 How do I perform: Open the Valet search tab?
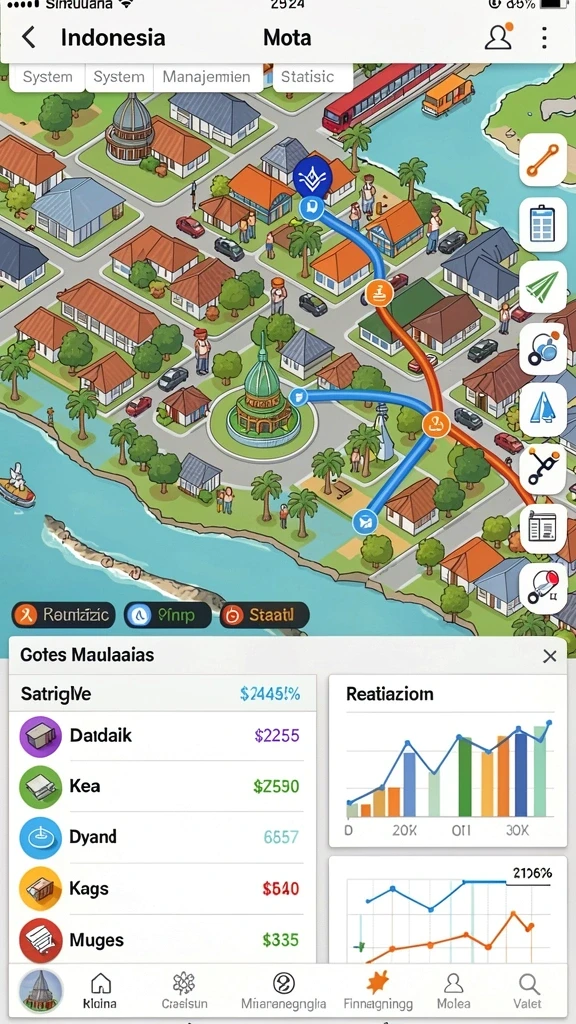[527, 991]
